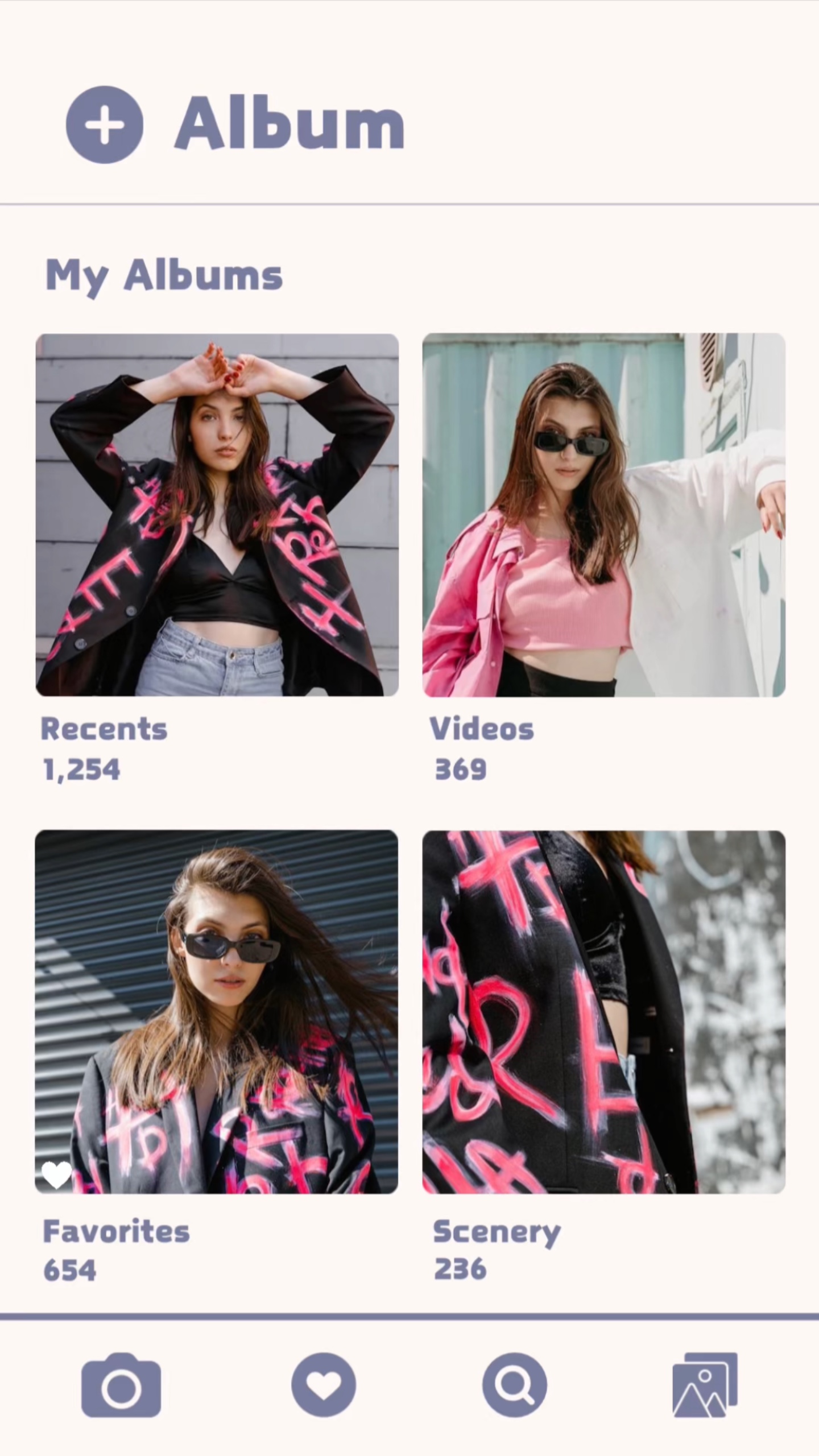Open the Recents album
This screenshot has height=1456, width=819.
point(217,515)
